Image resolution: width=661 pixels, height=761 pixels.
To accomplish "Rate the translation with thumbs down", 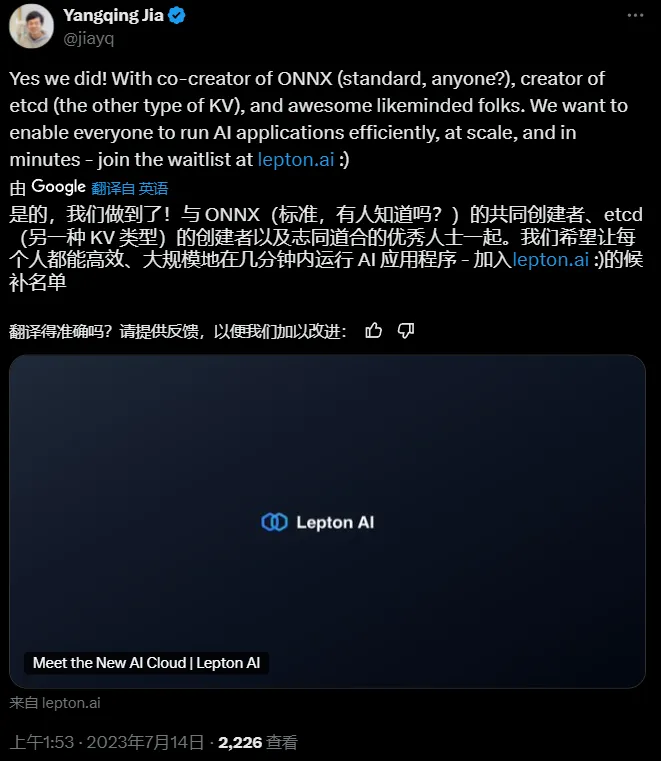I will (x=406, y=331).
